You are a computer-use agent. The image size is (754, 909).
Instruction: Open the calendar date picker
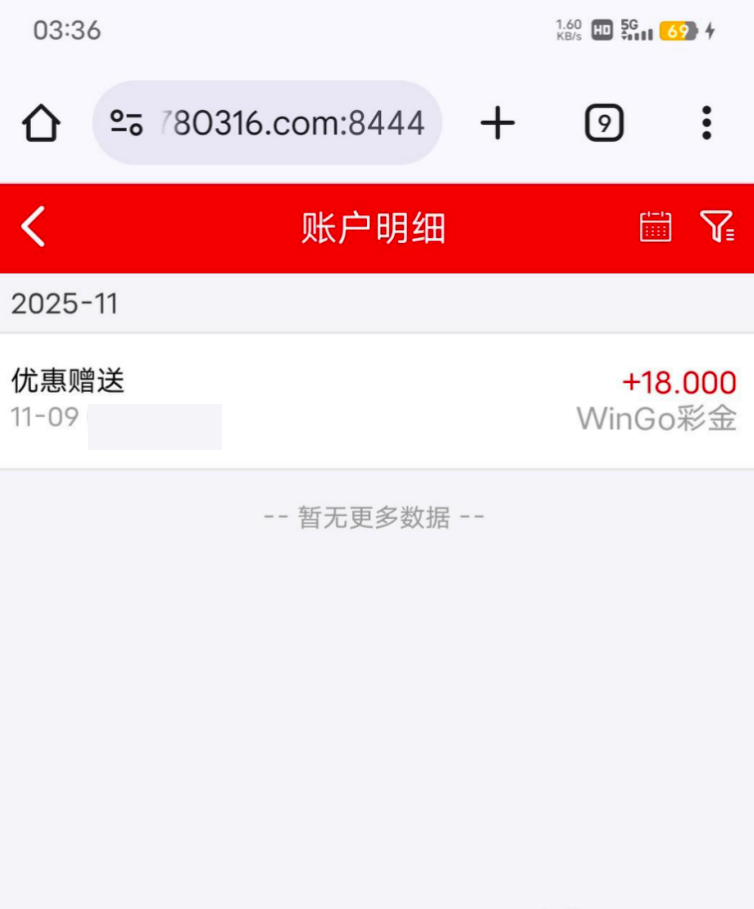(x=655, y=227)
